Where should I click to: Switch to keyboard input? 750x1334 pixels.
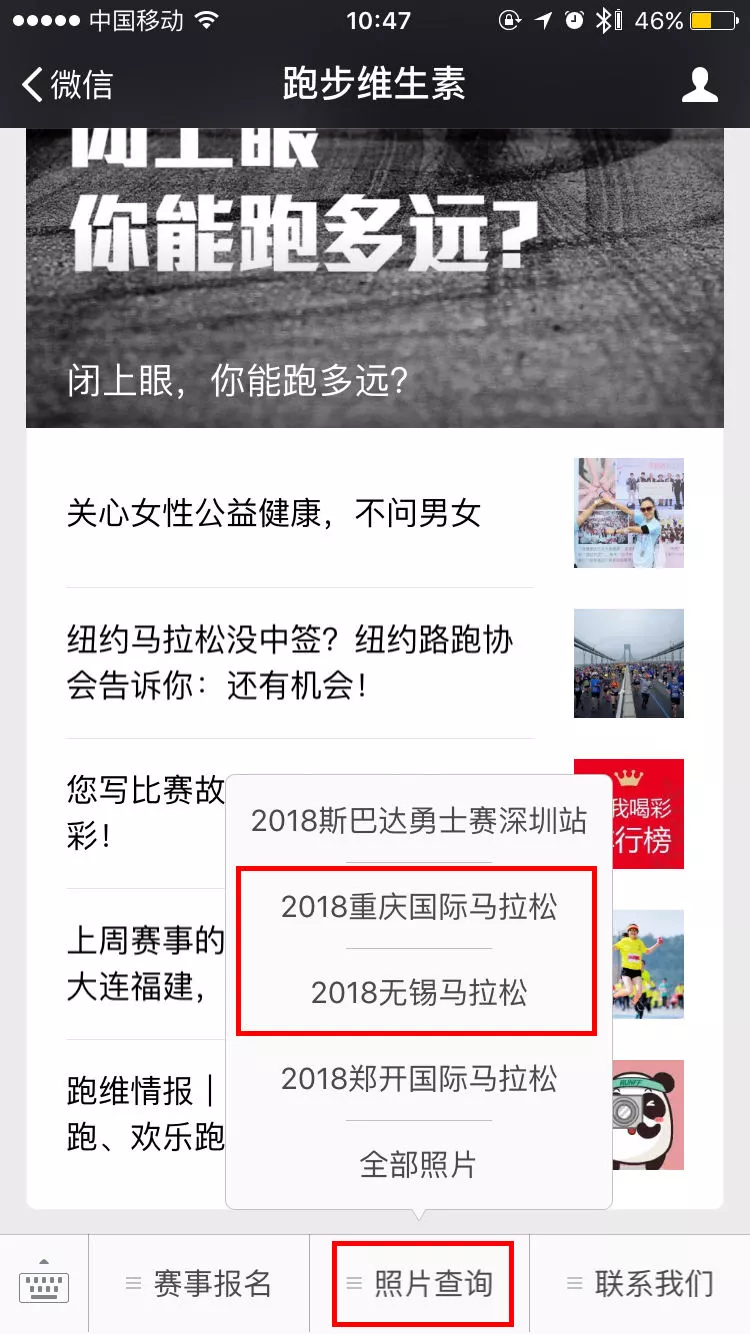[x=44, y=1284]
